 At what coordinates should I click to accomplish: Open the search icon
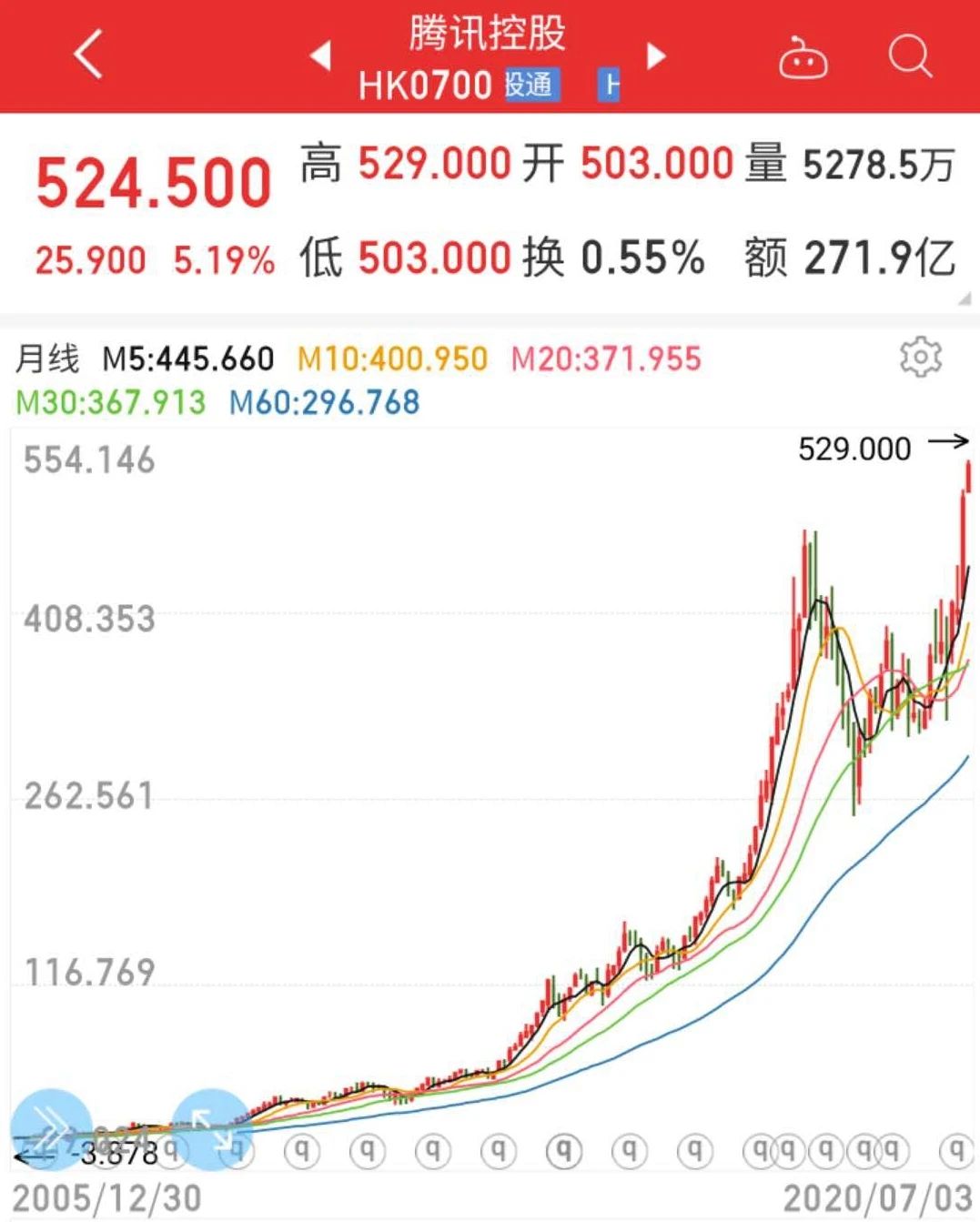909,56
